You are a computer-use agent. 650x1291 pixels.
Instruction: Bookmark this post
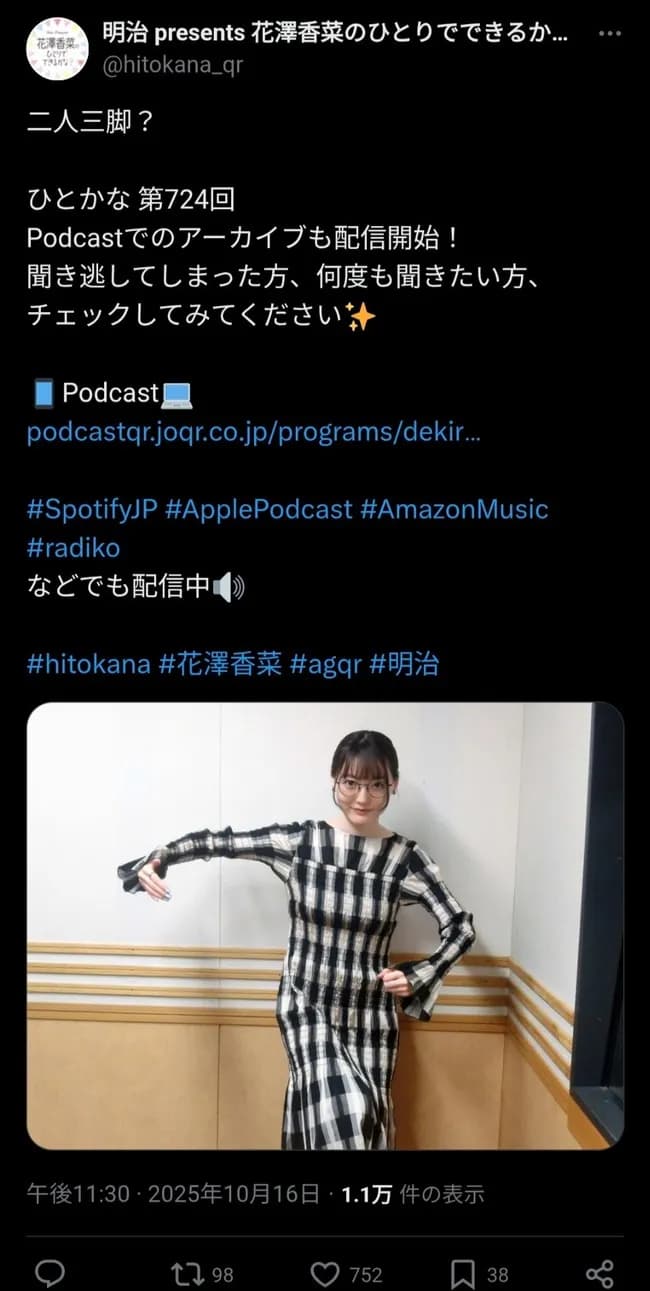pos(462,1273)
